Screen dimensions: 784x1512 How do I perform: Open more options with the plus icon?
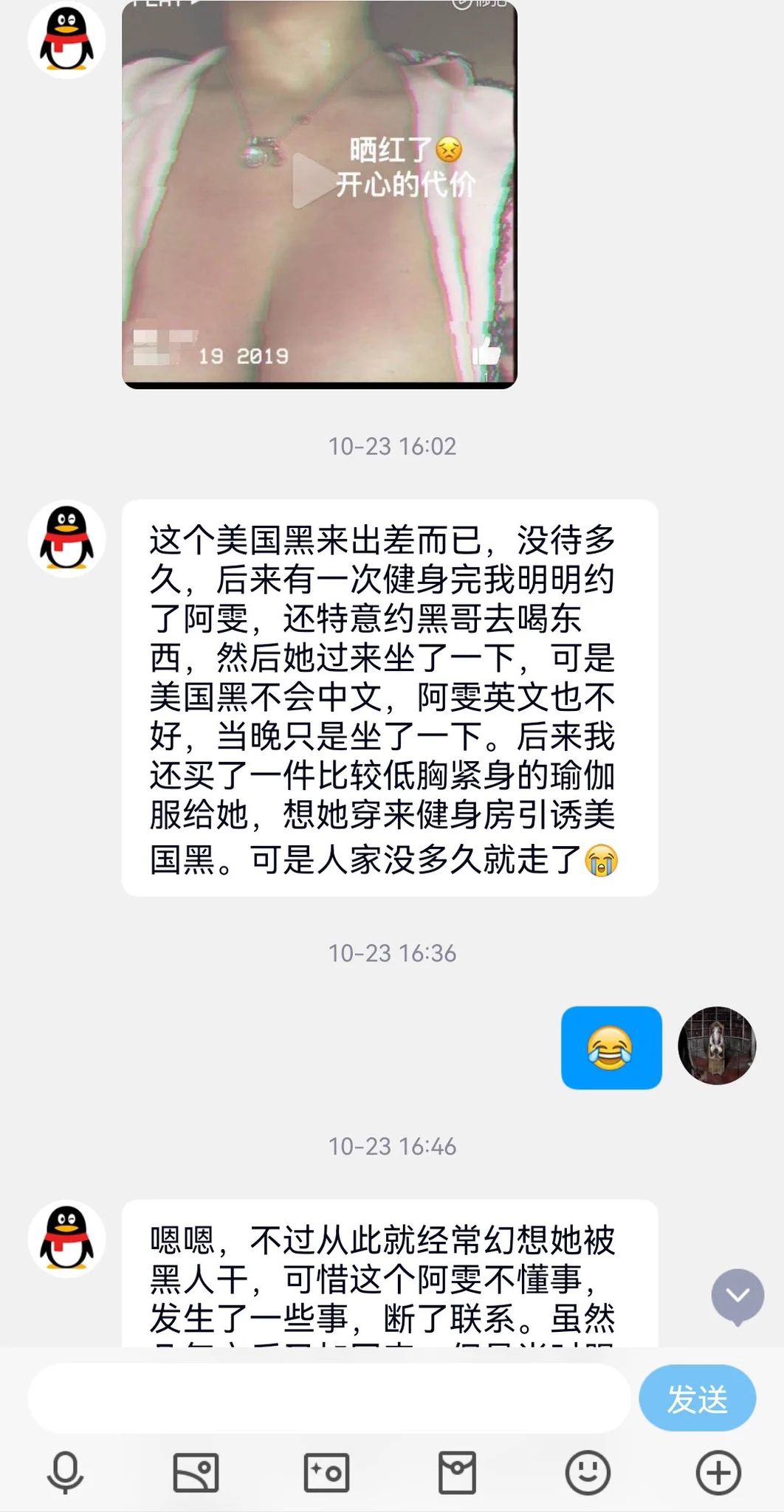(718, 1473)
